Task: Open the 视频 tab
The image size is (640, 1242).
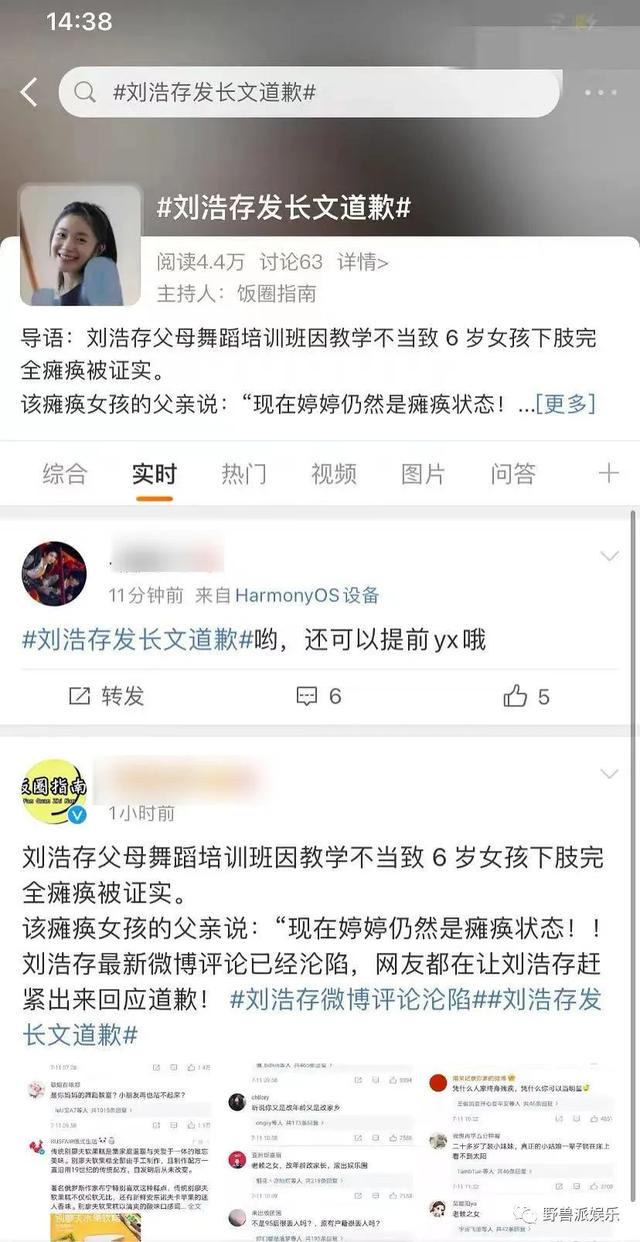Action: click(334, 474)
